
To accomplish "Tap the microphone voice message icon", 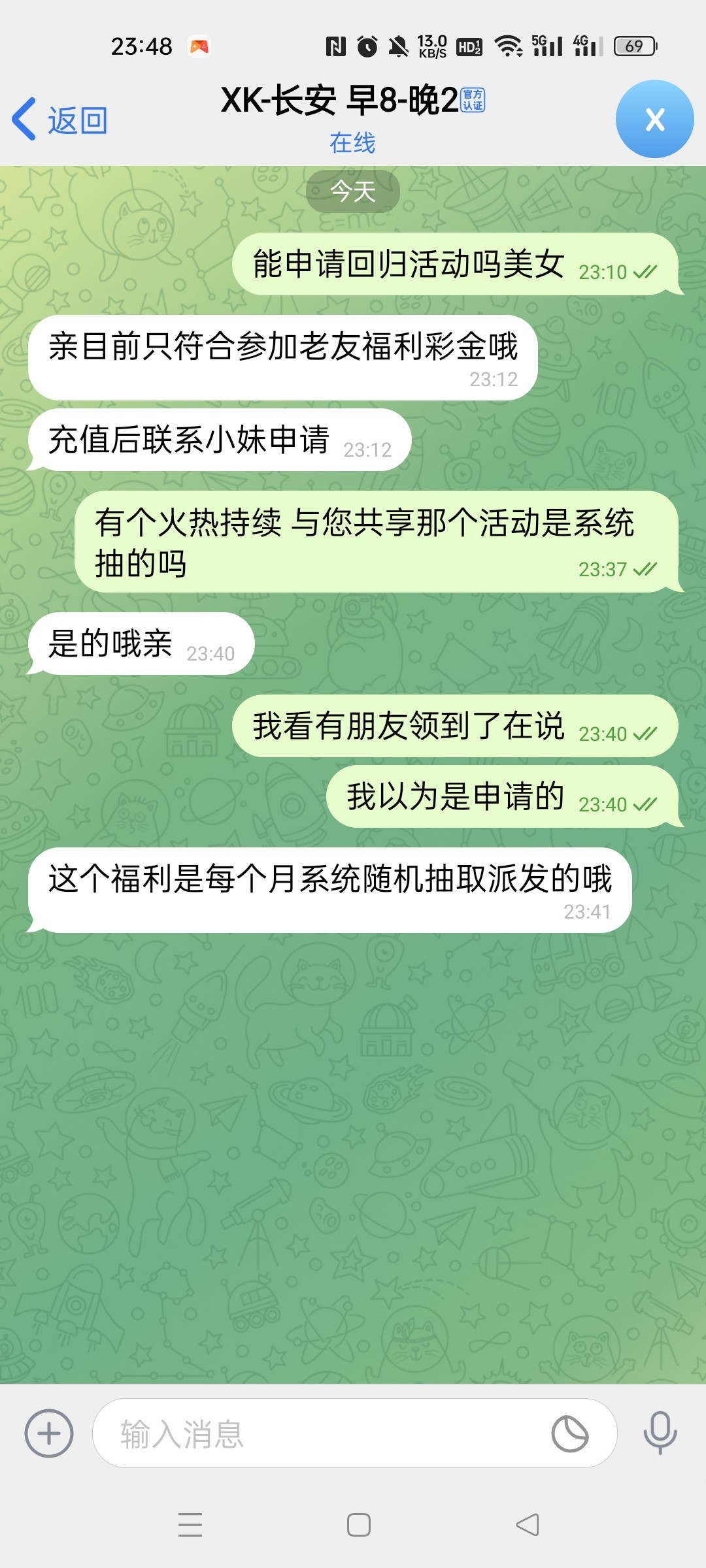I will (660, 1433).
